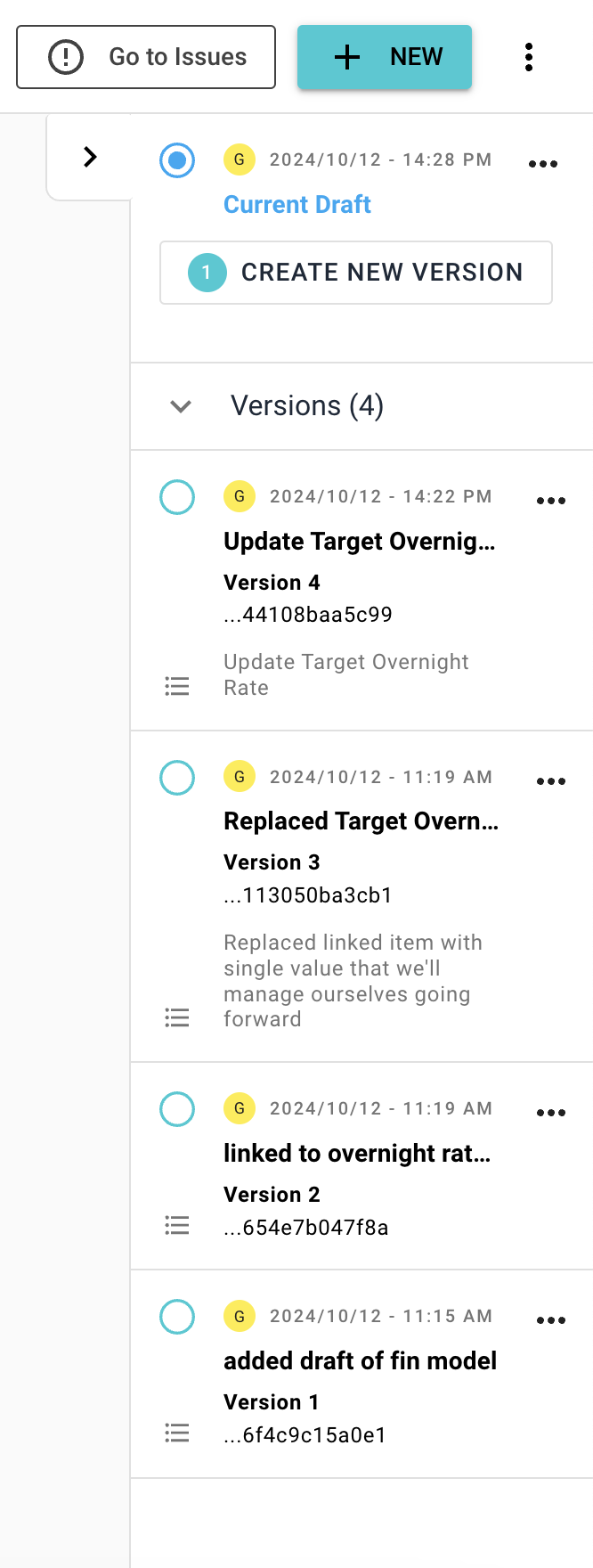Open the options menu for Version 2
593x1568 pixels.
pyautogui.click(x=551, y=1113)
